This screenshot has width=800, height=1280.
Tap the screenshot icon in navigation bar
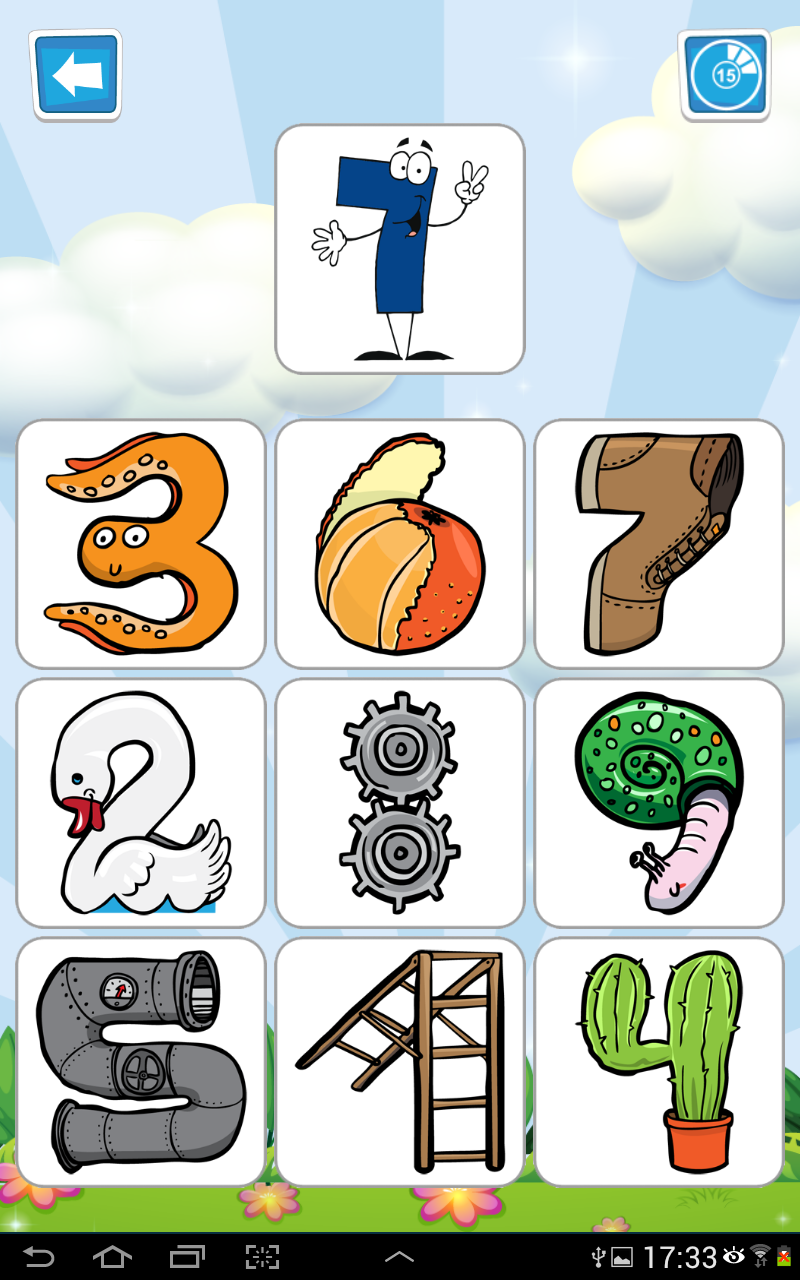[262, 1256]
